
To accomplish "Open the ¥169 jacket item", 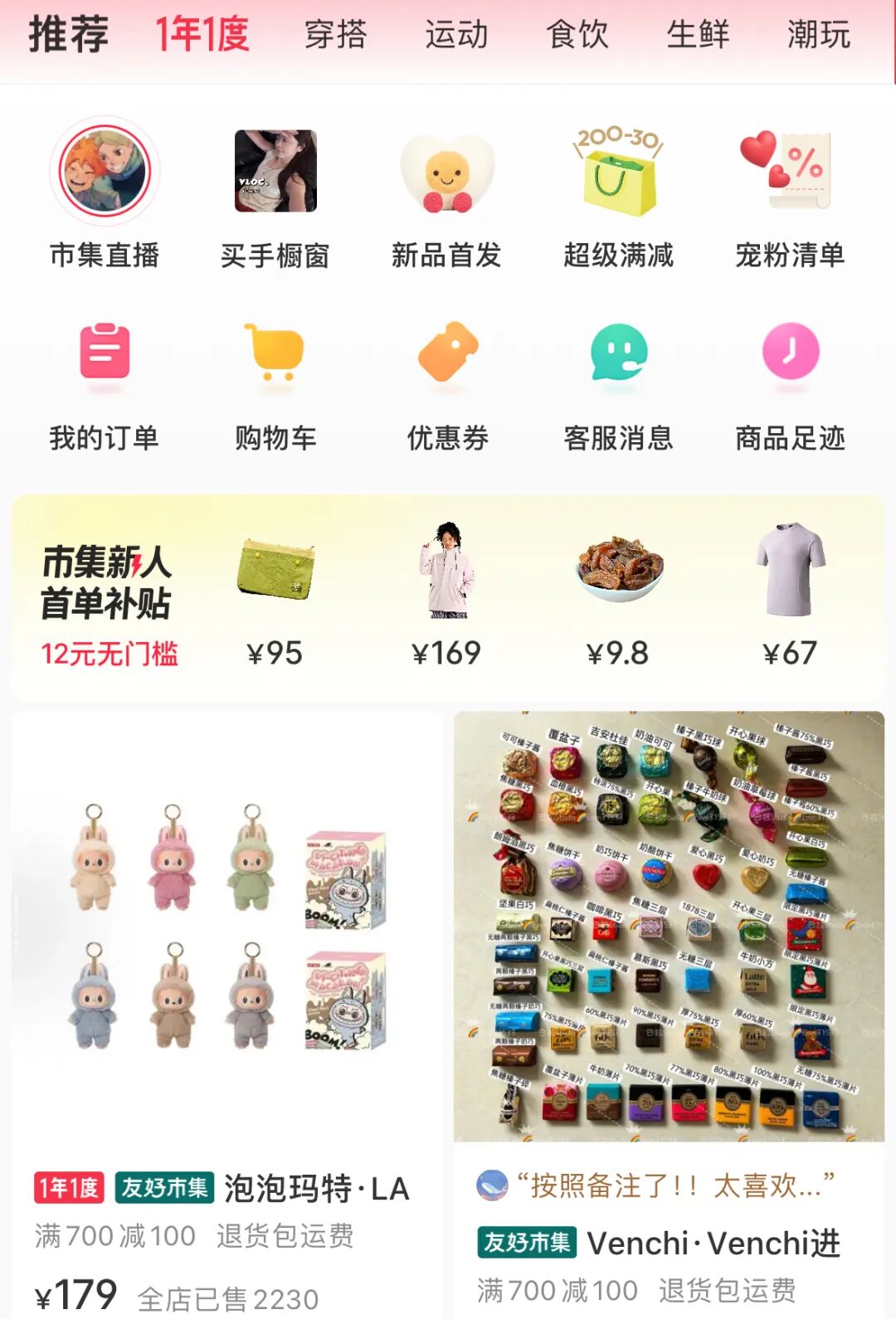I will [x=446, y=593].
